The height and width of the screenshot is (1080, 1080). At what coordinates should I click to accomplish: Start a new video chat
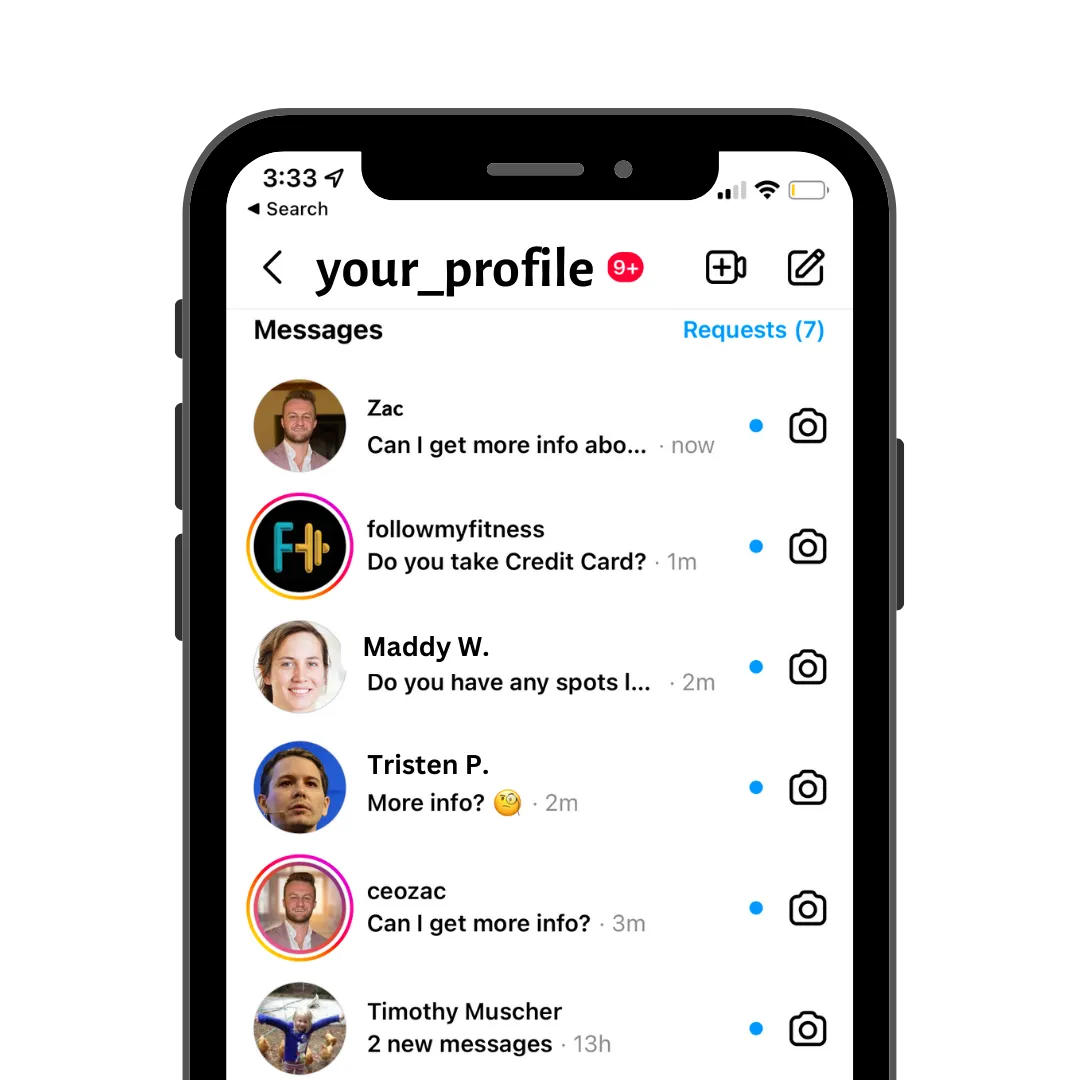[x=726, y=267]
